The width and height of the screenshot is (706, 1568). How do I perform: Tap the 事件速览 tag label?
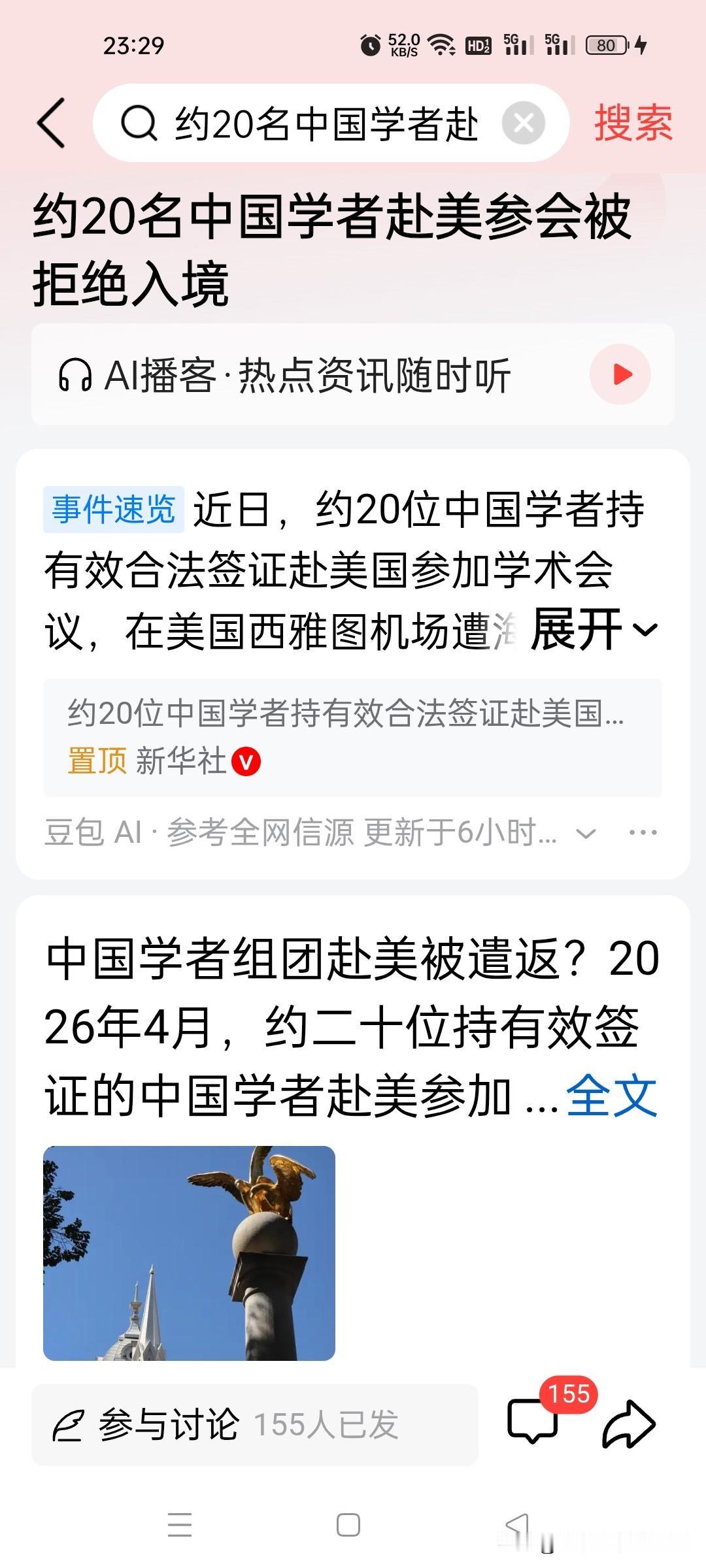click(x=115, y=510)
